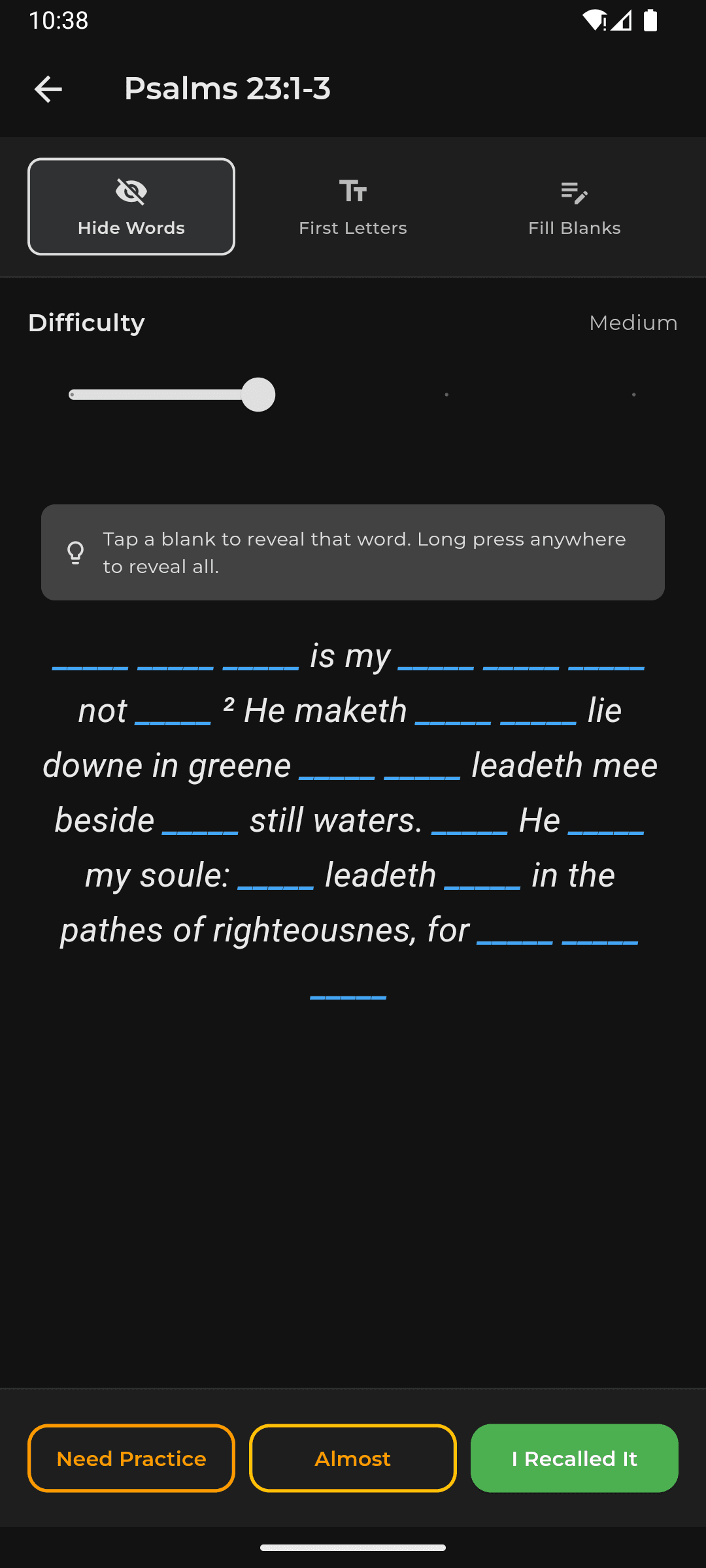706x1568 pixels.
Task: Switch to the Fill Blanks mode
Action: [574, 206]
